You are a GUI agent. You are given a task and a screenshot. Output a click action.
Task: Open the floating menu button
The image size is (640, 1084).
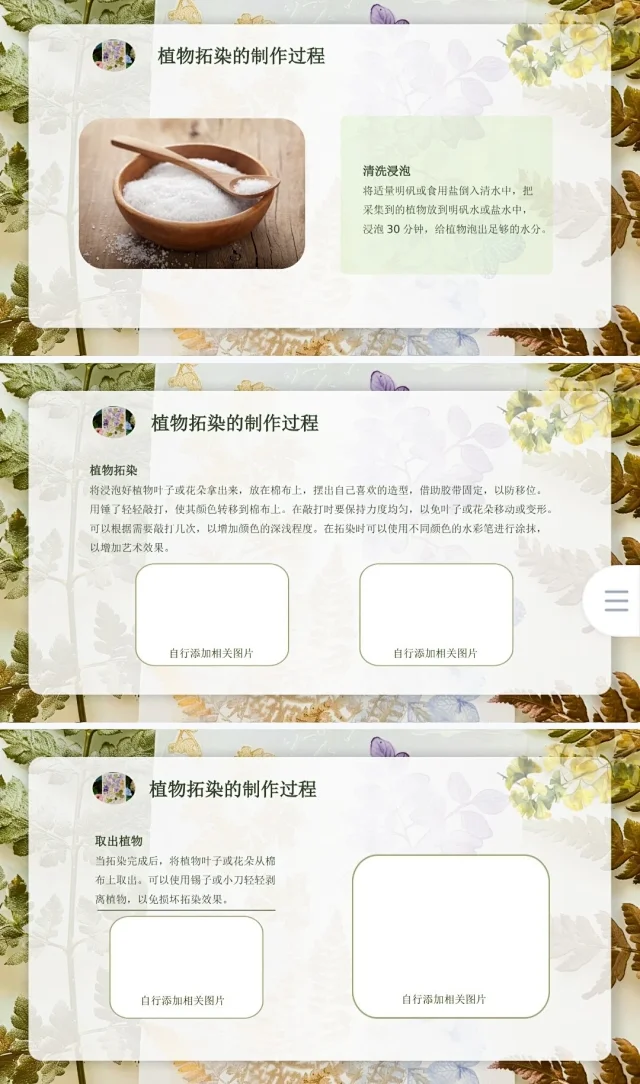616,600
